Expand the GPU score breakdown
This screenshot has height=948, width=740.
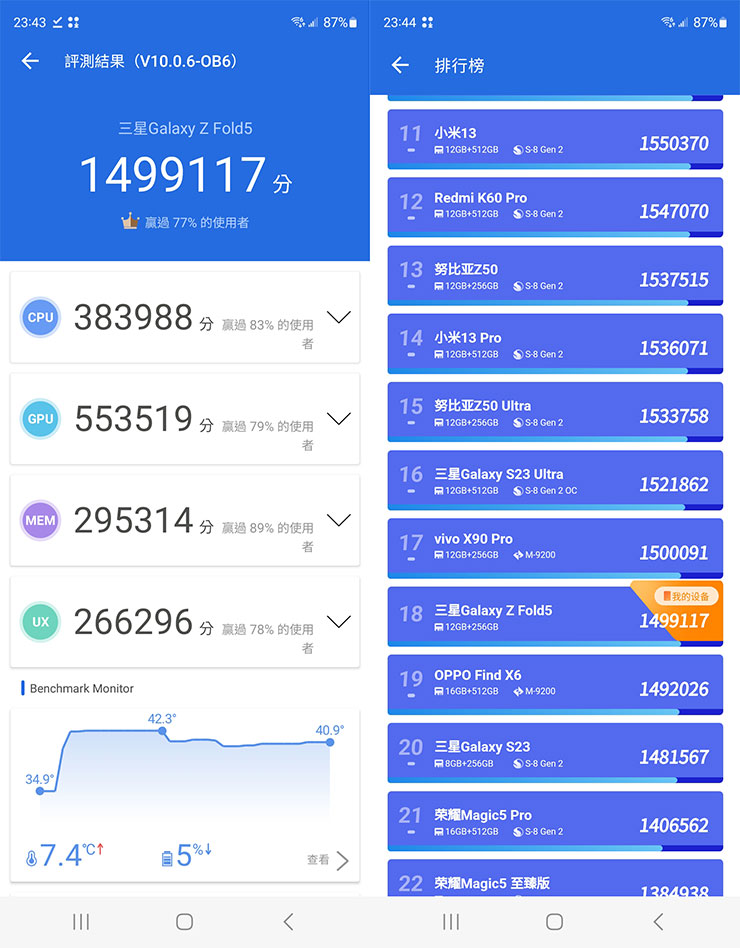[x=339, y=419]
